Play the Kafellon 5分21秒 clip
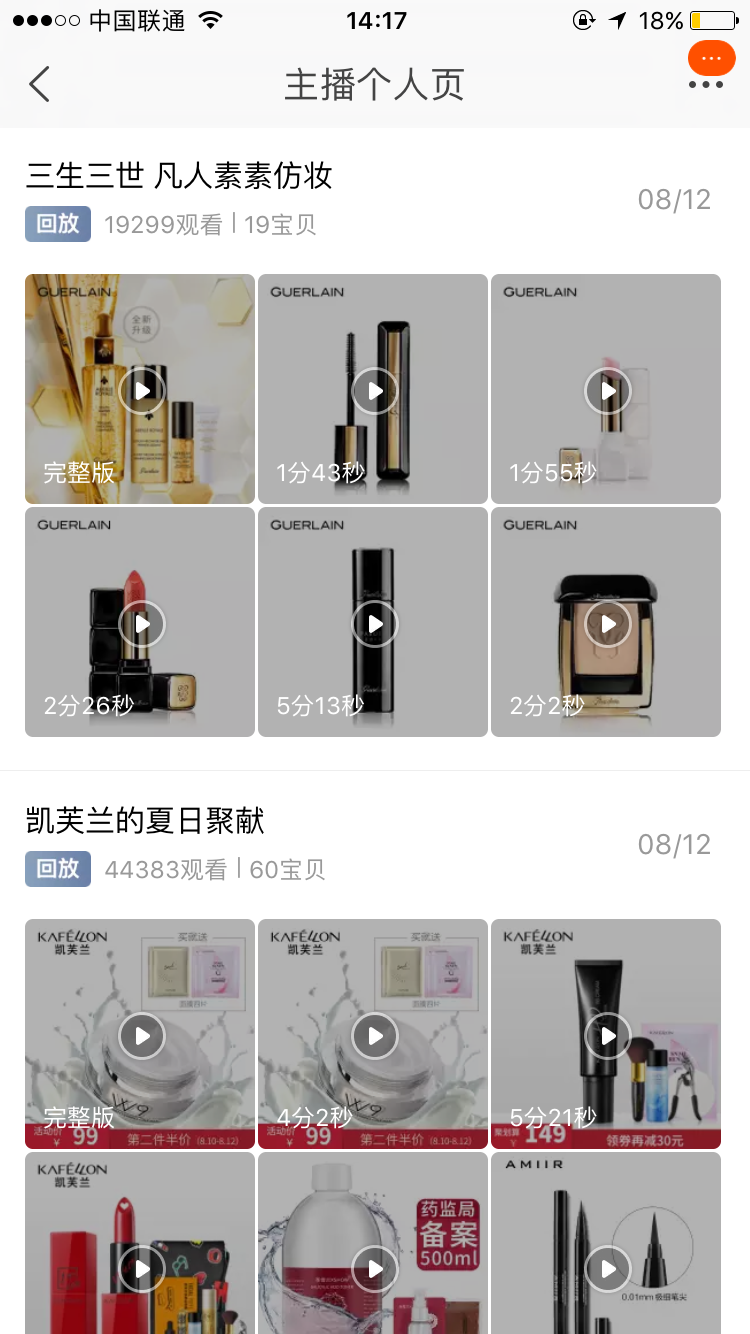 607,1035
